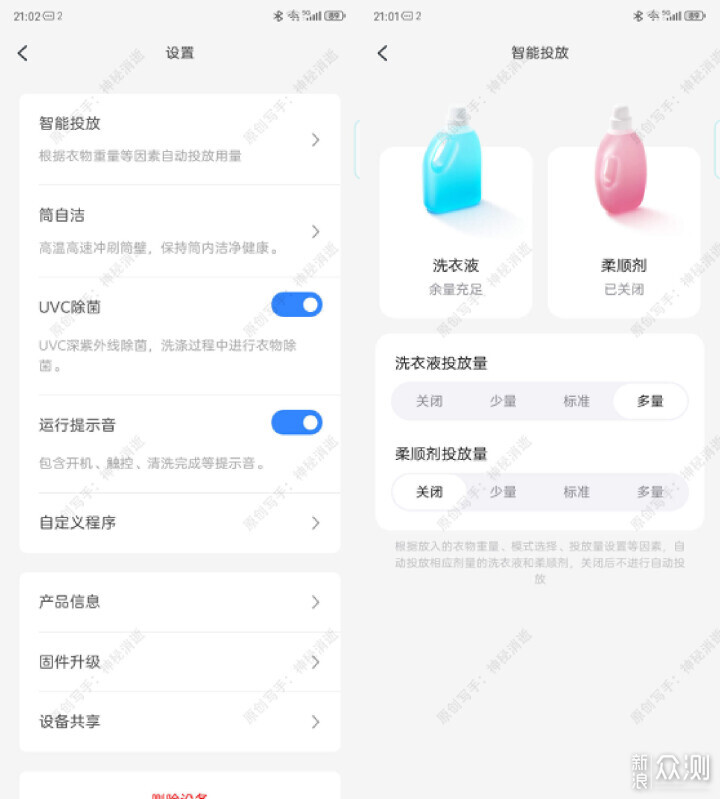
Task: Go back from the 智能投放 screen
Action: [382, 53]
